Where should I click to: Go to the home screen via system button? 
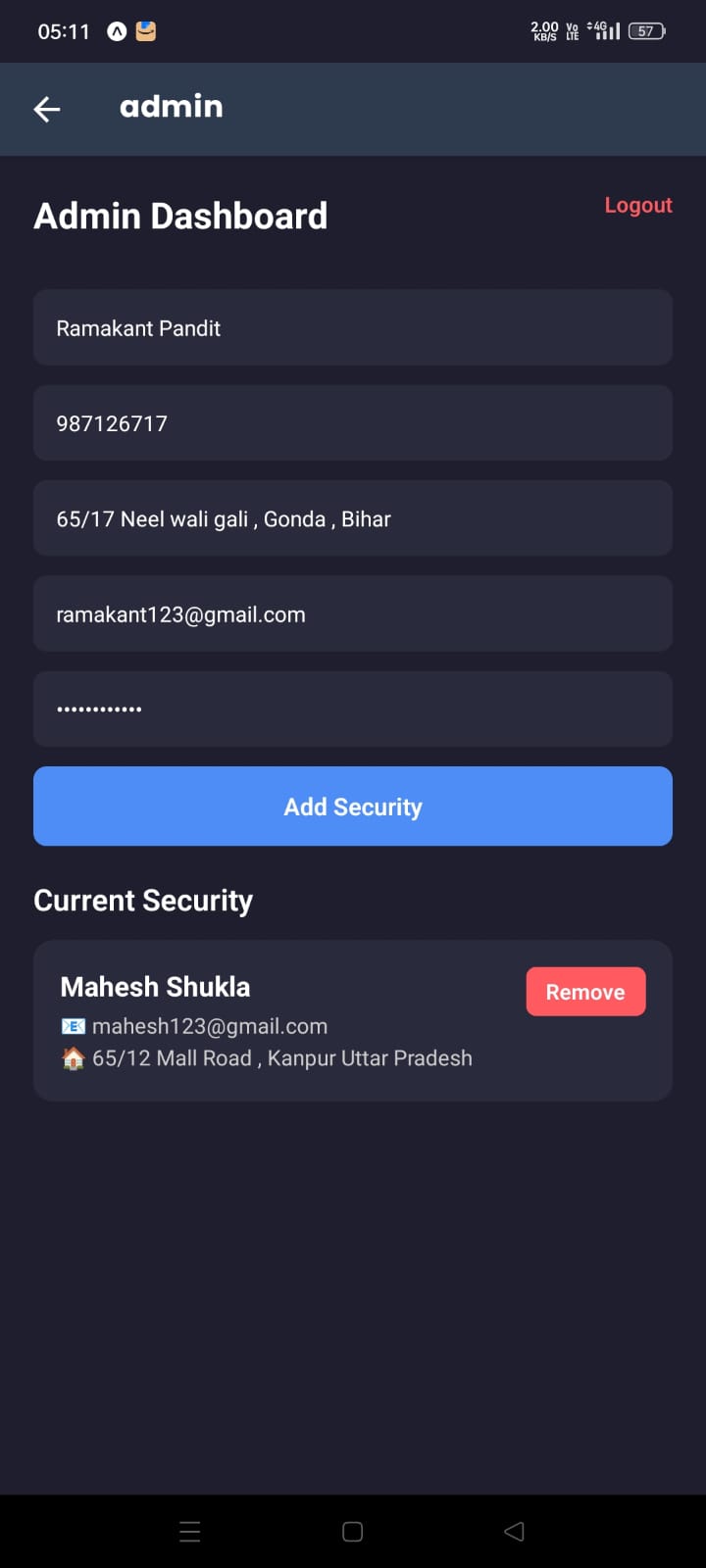pos(353,1532)
